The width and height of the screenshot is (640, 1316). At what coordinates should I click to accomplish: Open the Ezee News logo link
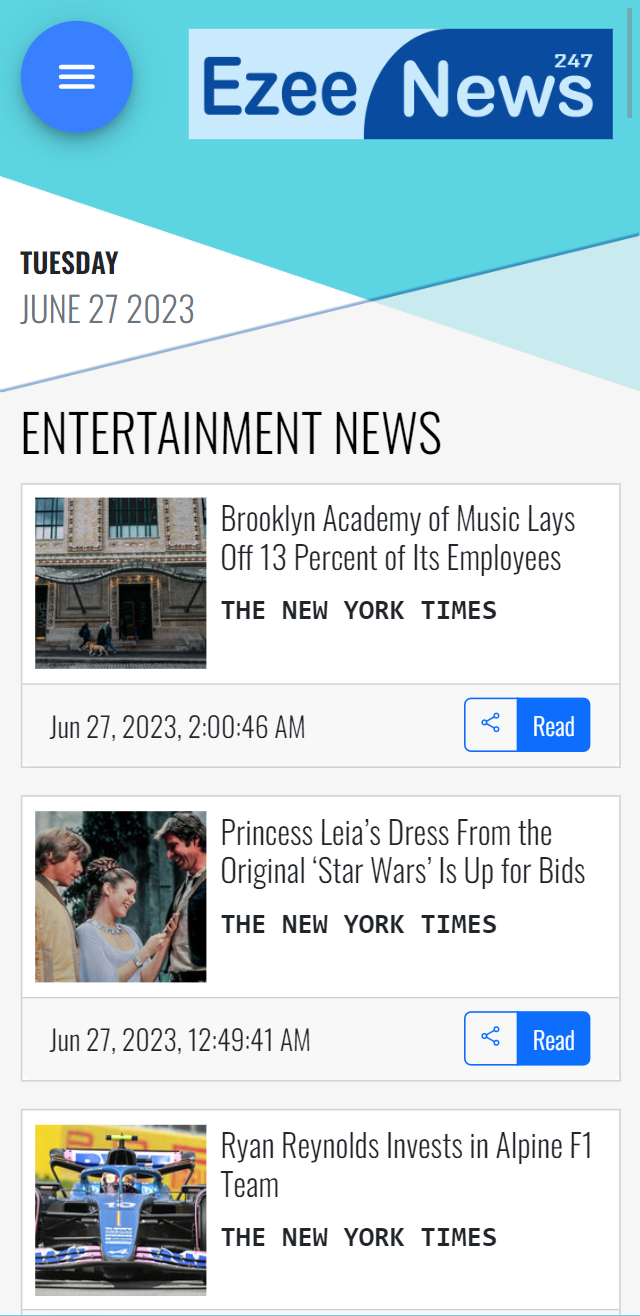click(400, 84)
